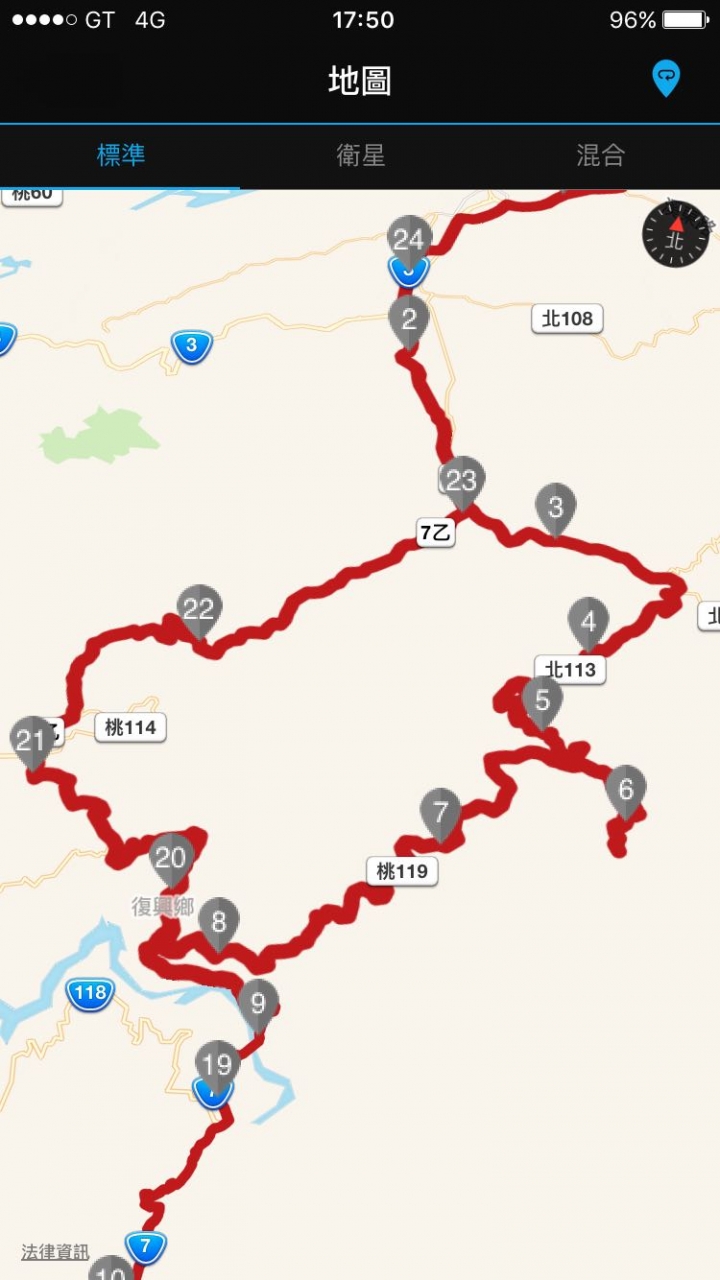
Task: Select route marker 8
Action: tap(219, 920)
